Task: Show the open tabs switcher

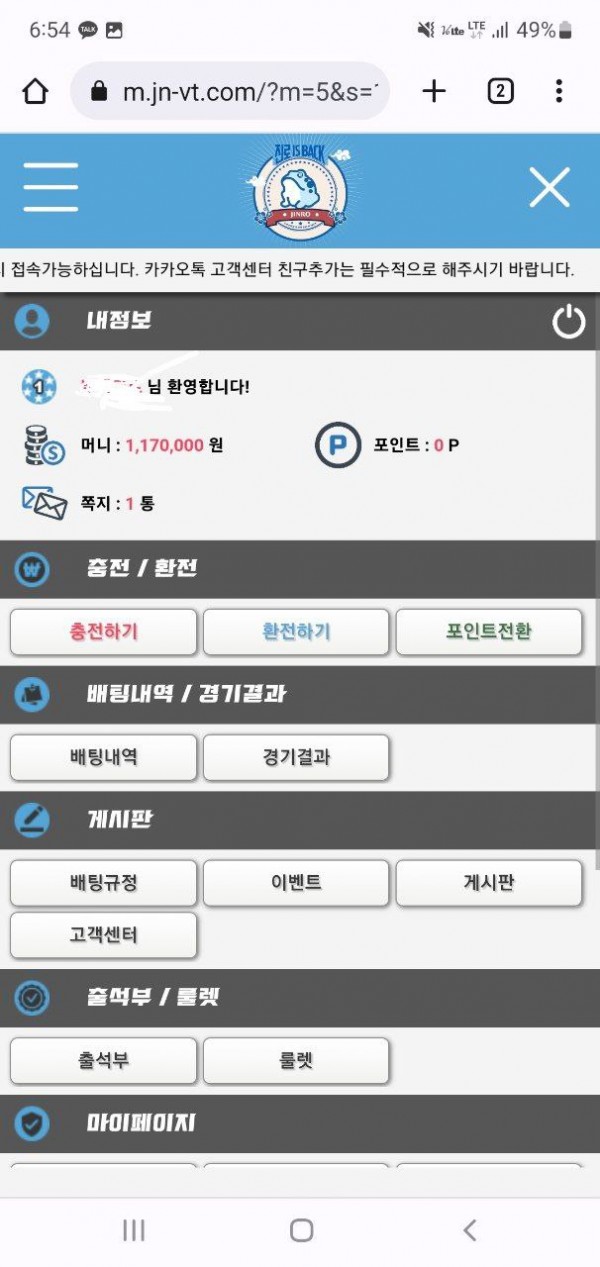Action: click(x=500, y=92)
